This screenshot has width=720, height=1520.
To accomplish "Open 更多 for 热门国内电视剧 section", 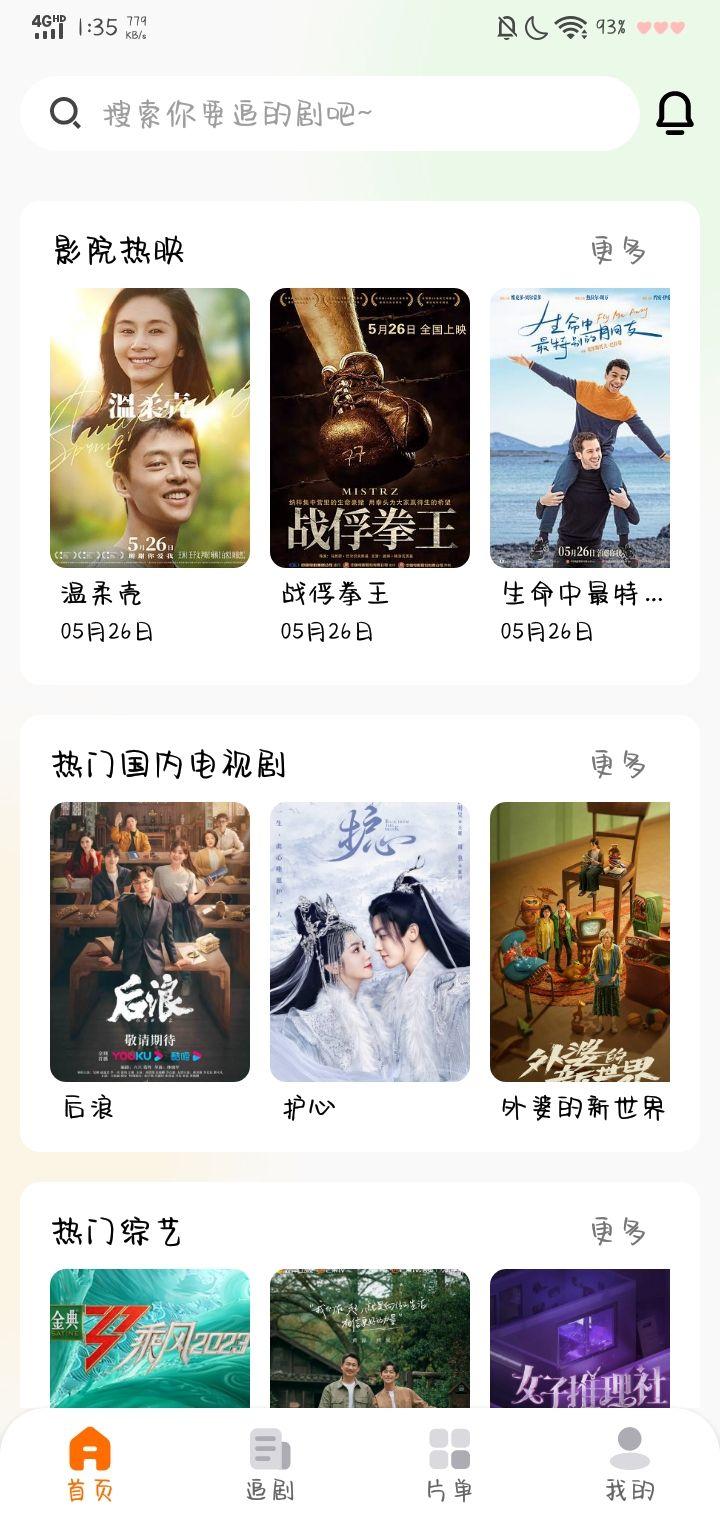I will coord(619,762).
